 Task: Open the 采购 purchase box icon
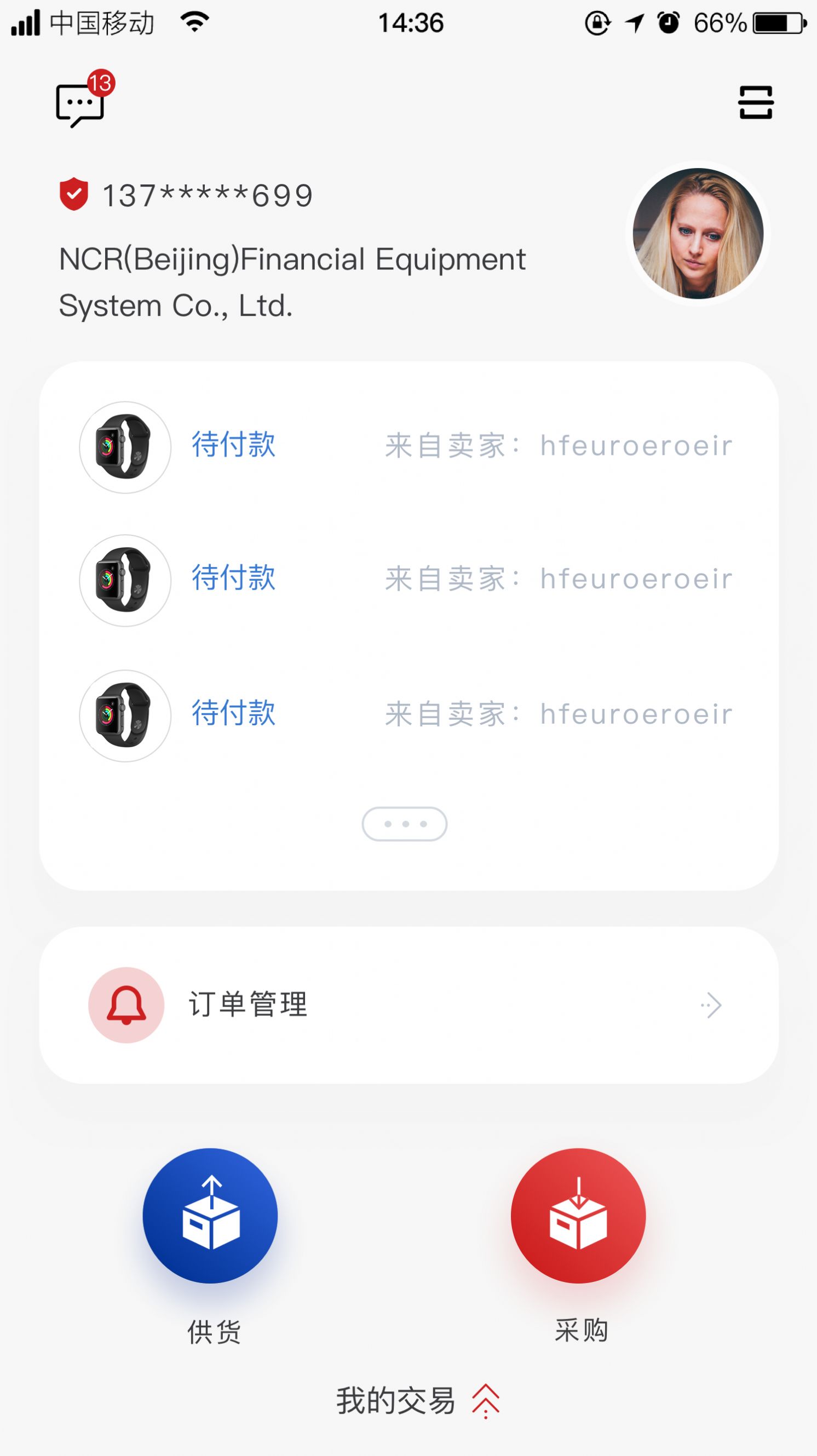coord(578,1212)
